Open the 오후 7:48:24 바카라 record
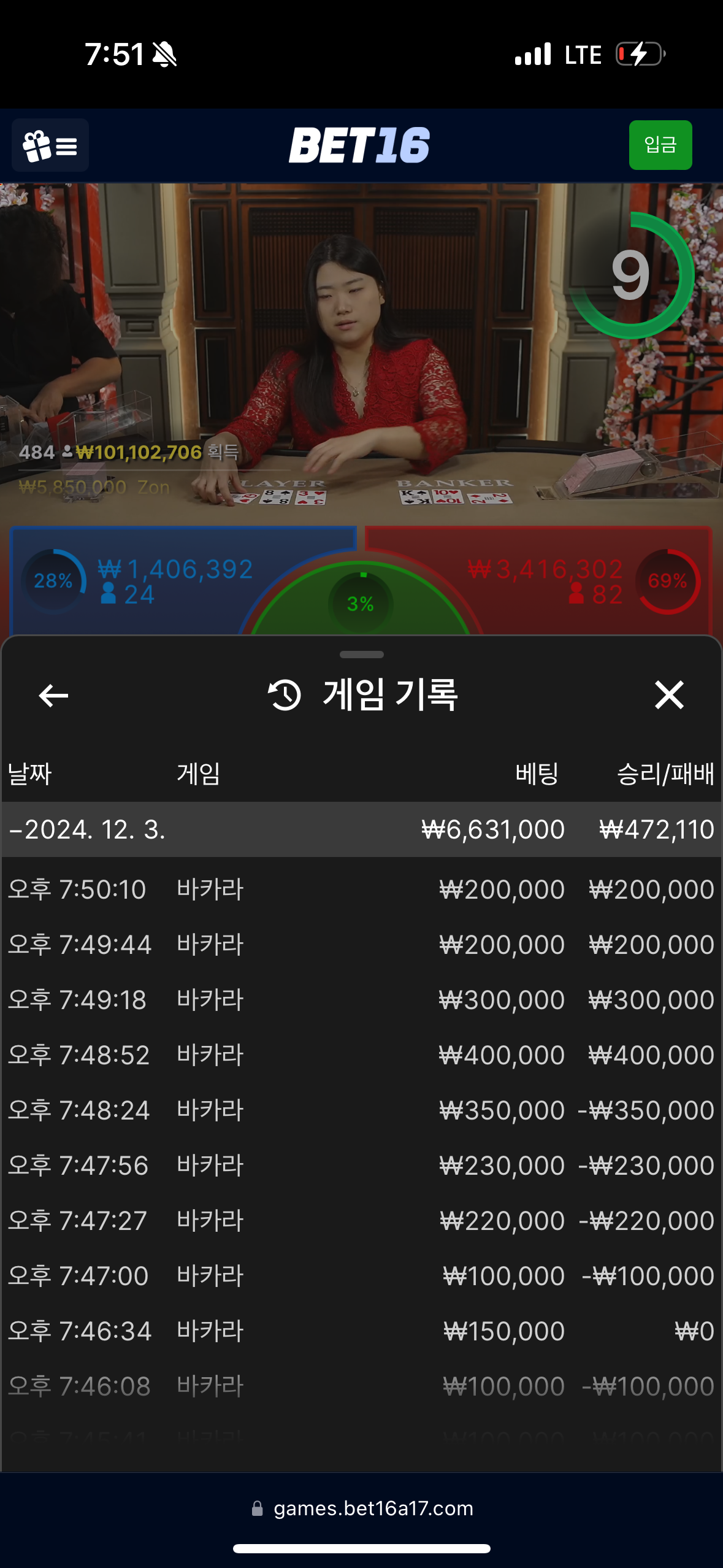Image resolution: width=723 pixels, height=1568 pixels. coord(361,1110)
